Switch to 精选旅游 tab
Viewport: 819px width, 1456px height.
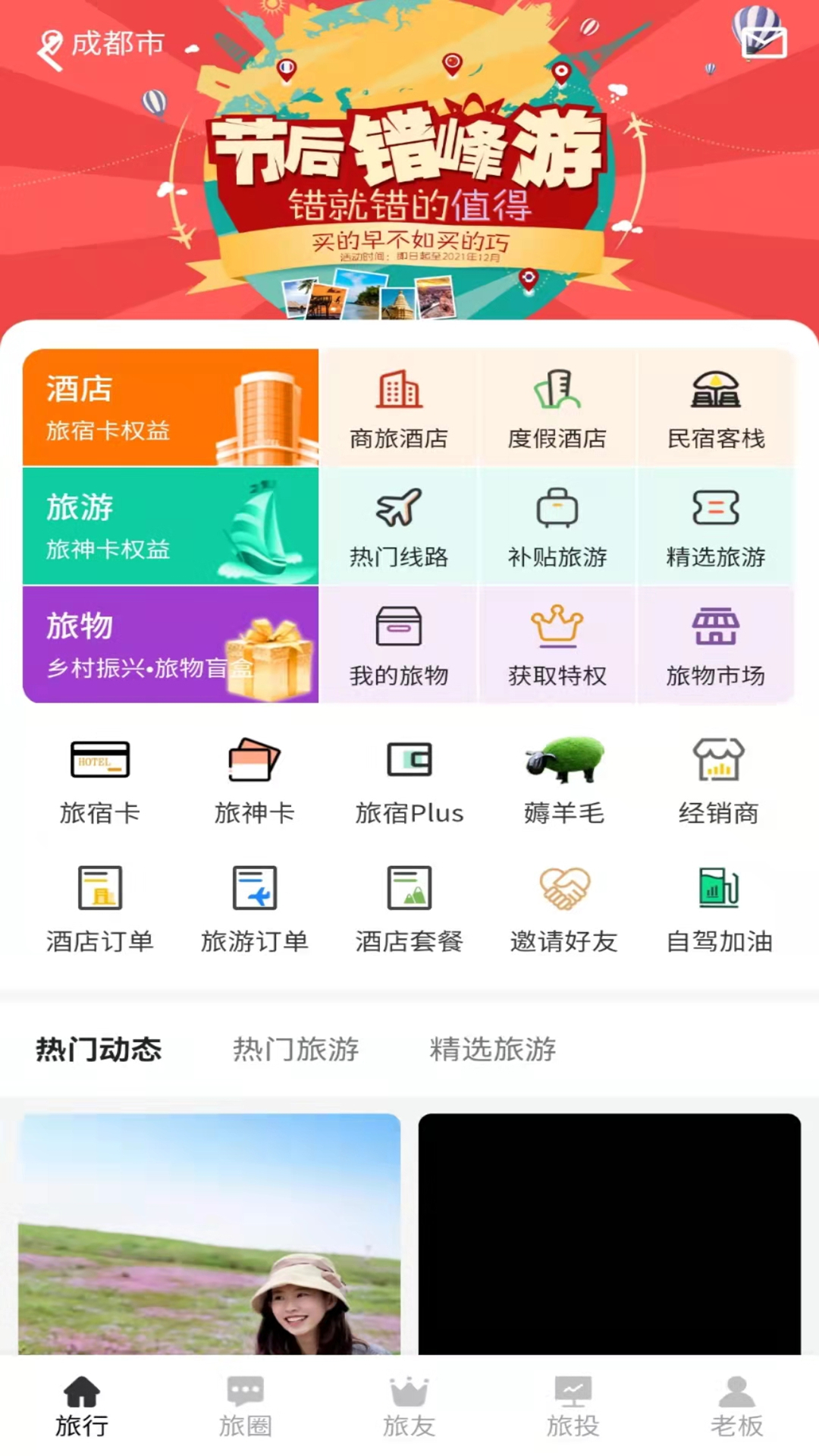pos(493,1050)
